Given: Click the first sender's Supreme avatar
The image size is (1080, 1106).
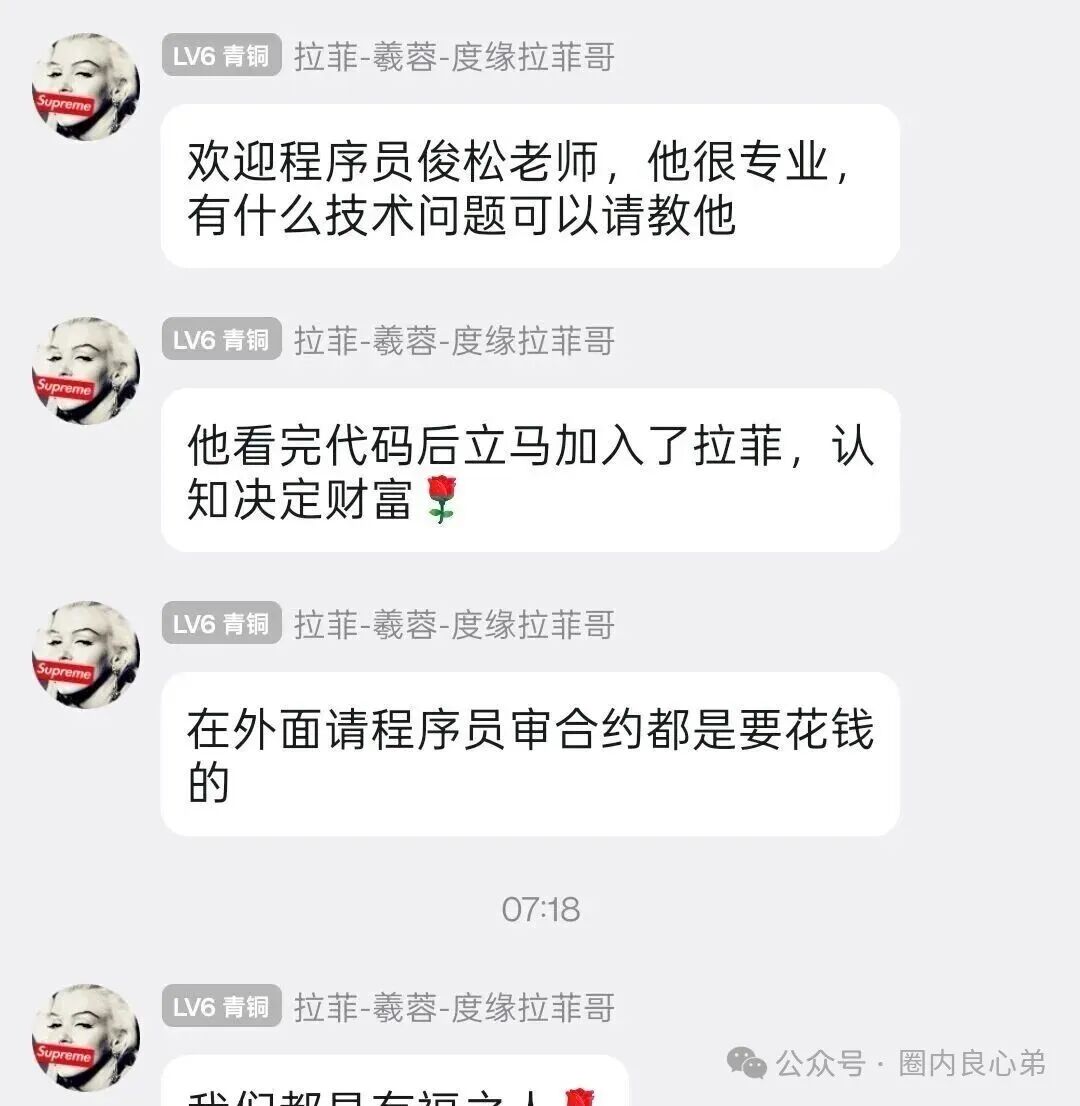Looking at the screenshot, I should pyautogui.click(x=85, y=85).
